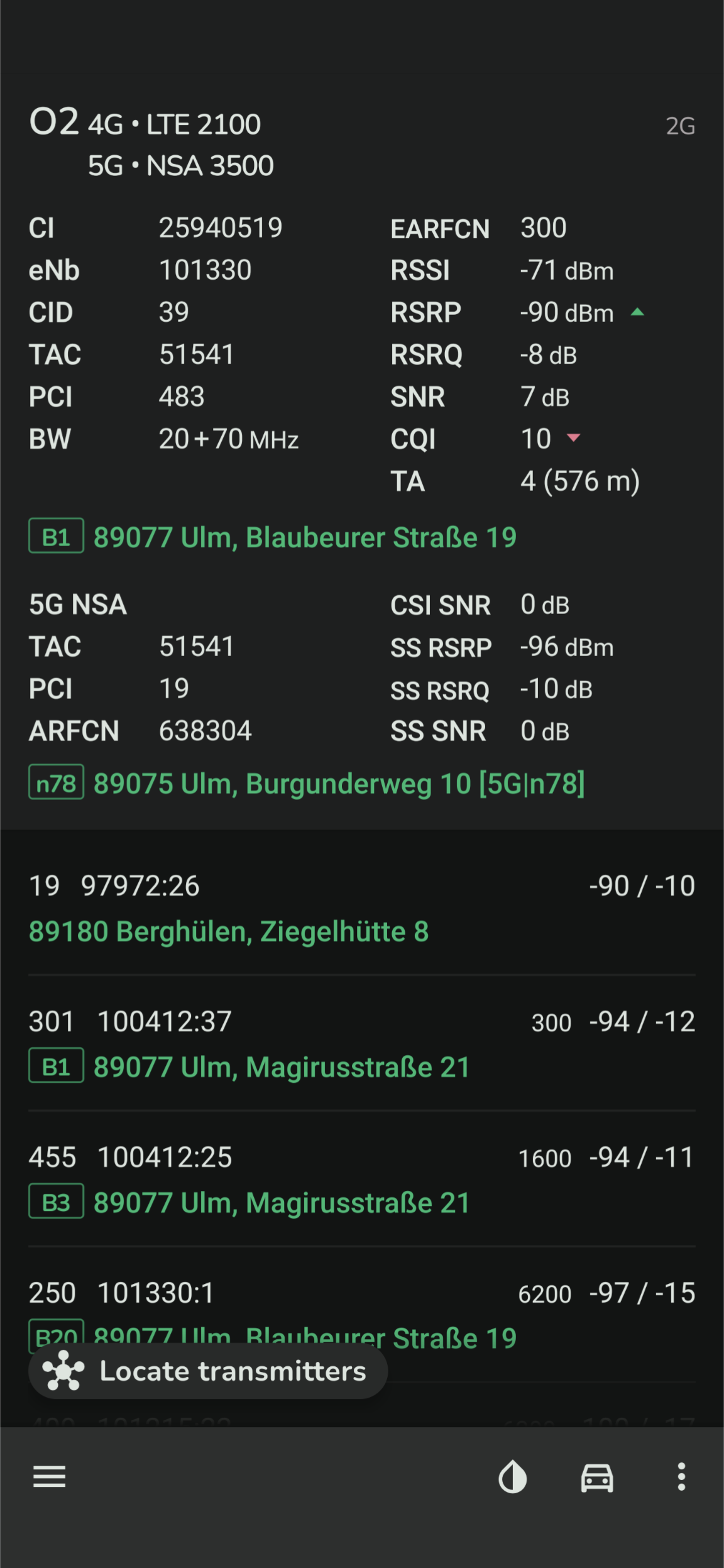Open serving cell address Blaubeurer Straße 19
The image size is (724, 1568).
(304, 537)
